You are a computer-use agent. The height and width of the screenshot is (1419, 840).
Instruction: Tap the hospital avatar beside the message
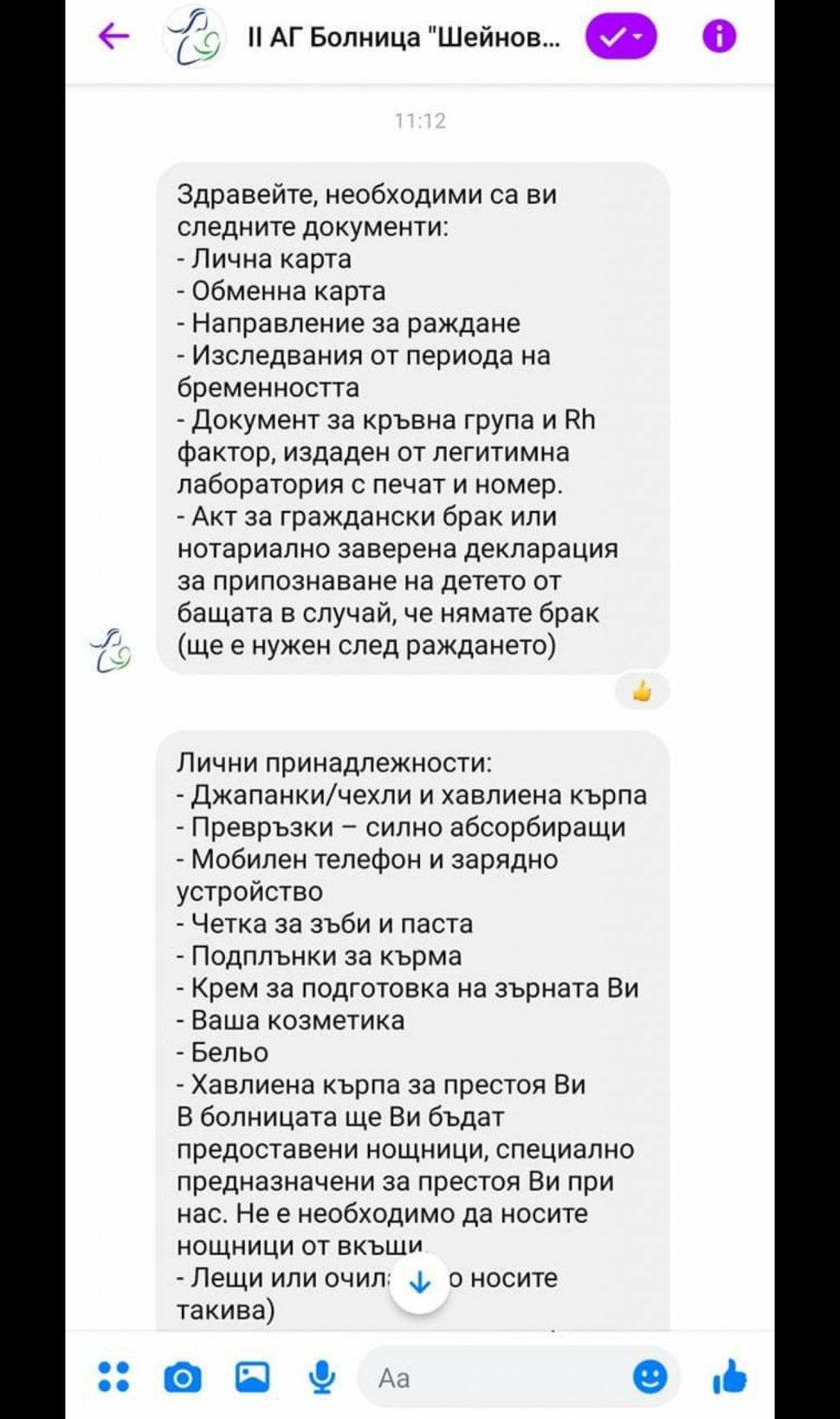112,651
